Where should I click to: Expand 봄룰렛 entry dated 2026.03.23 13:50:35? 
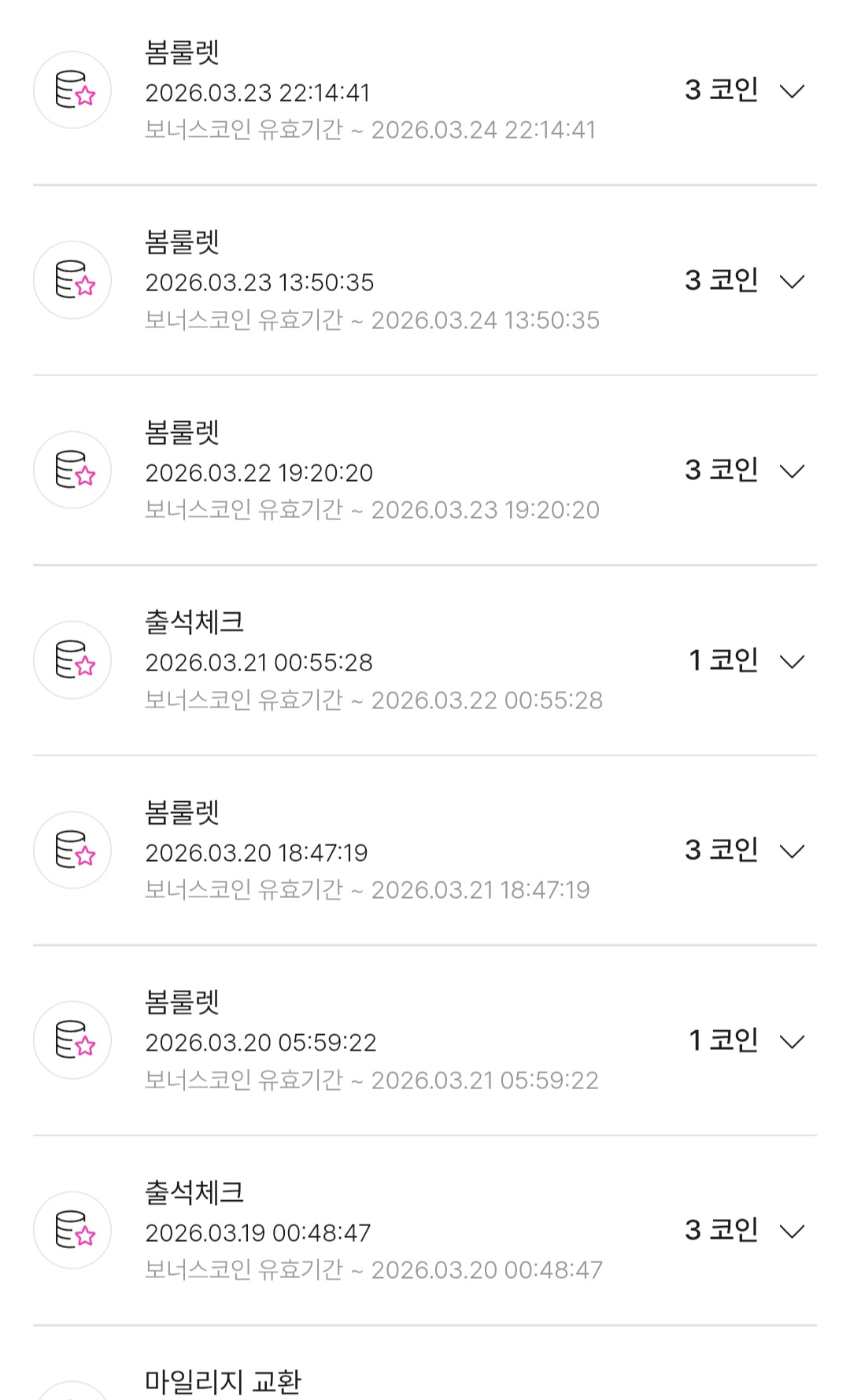[791, 281]
